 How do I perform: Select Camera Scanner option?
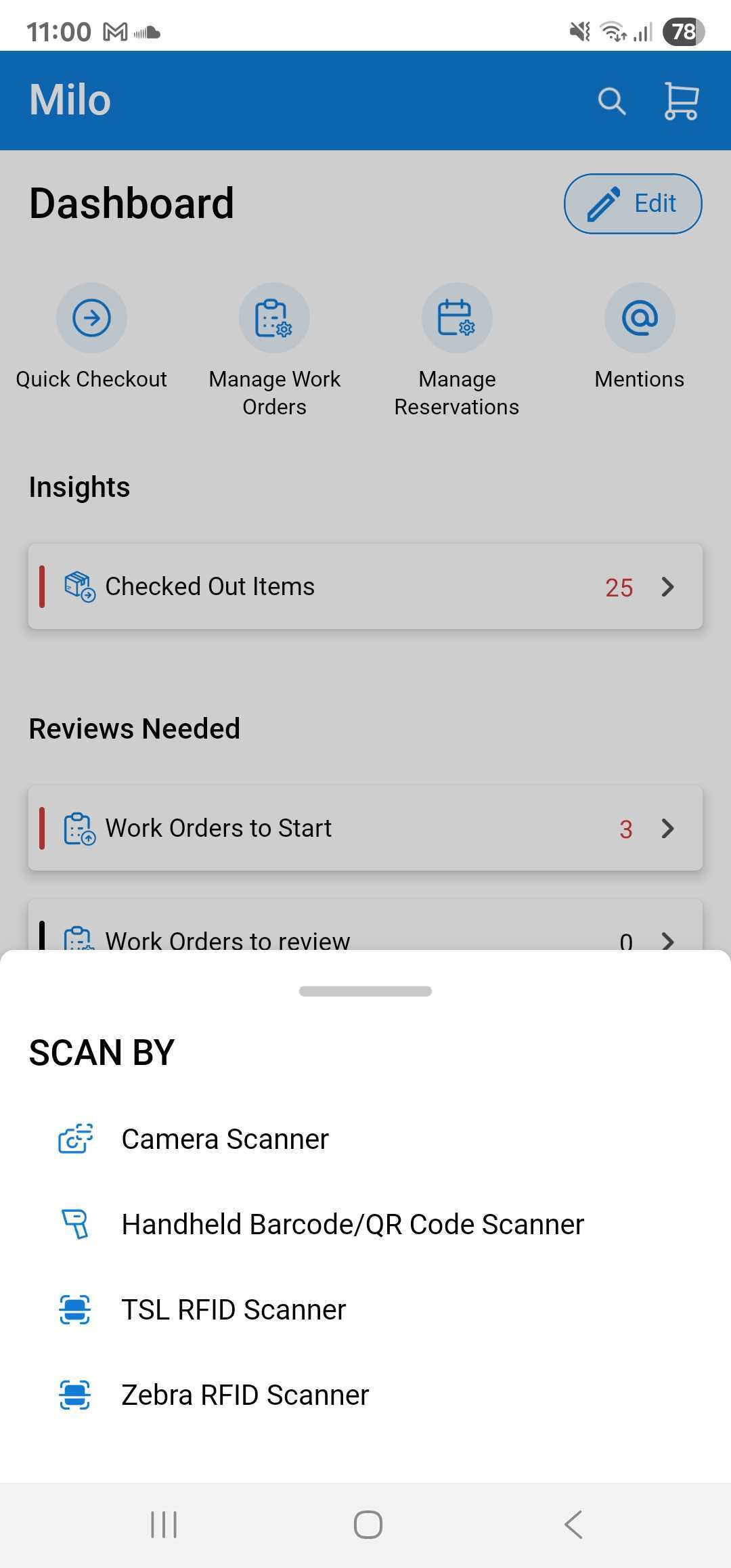pos(225,1139)
